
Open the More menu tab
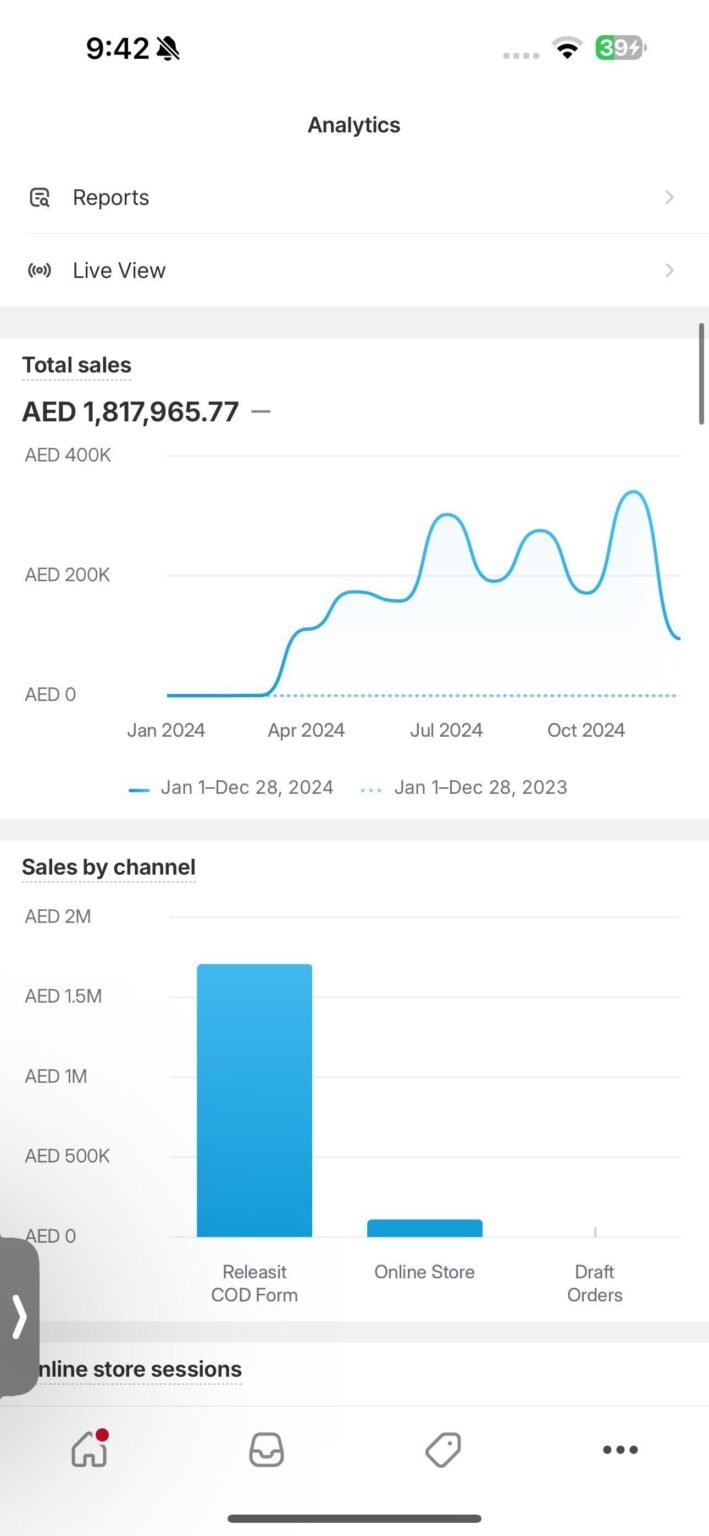[x=620, y=1450]
